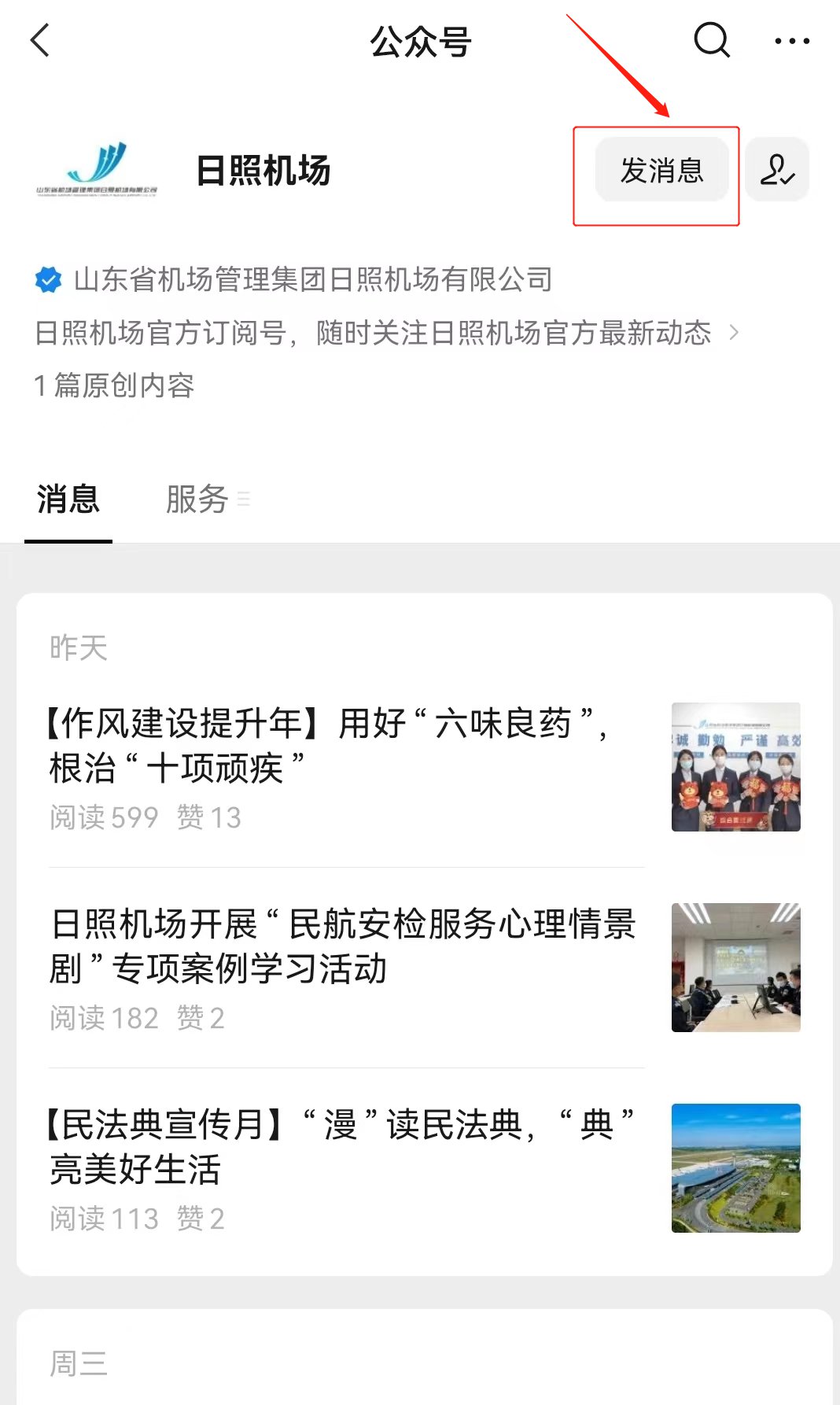Open the search magnifier icon

712,40
